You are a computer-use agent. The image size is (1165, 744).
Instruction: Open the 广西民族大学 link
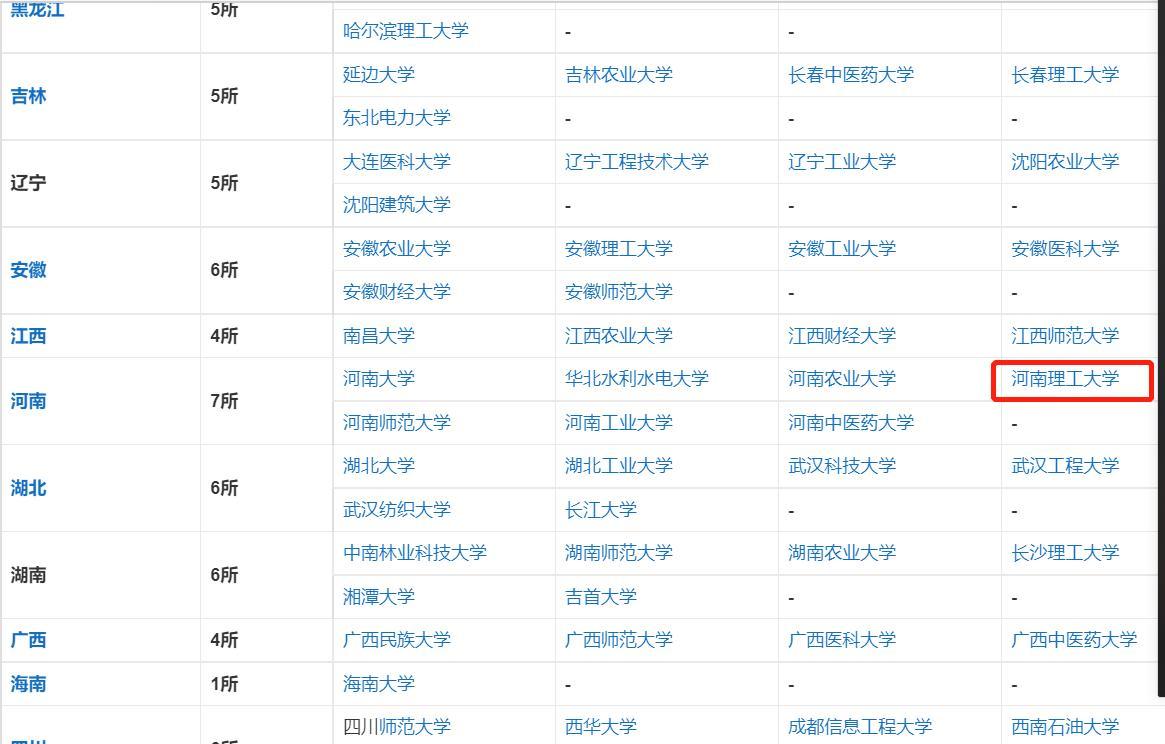click(396, 640)
